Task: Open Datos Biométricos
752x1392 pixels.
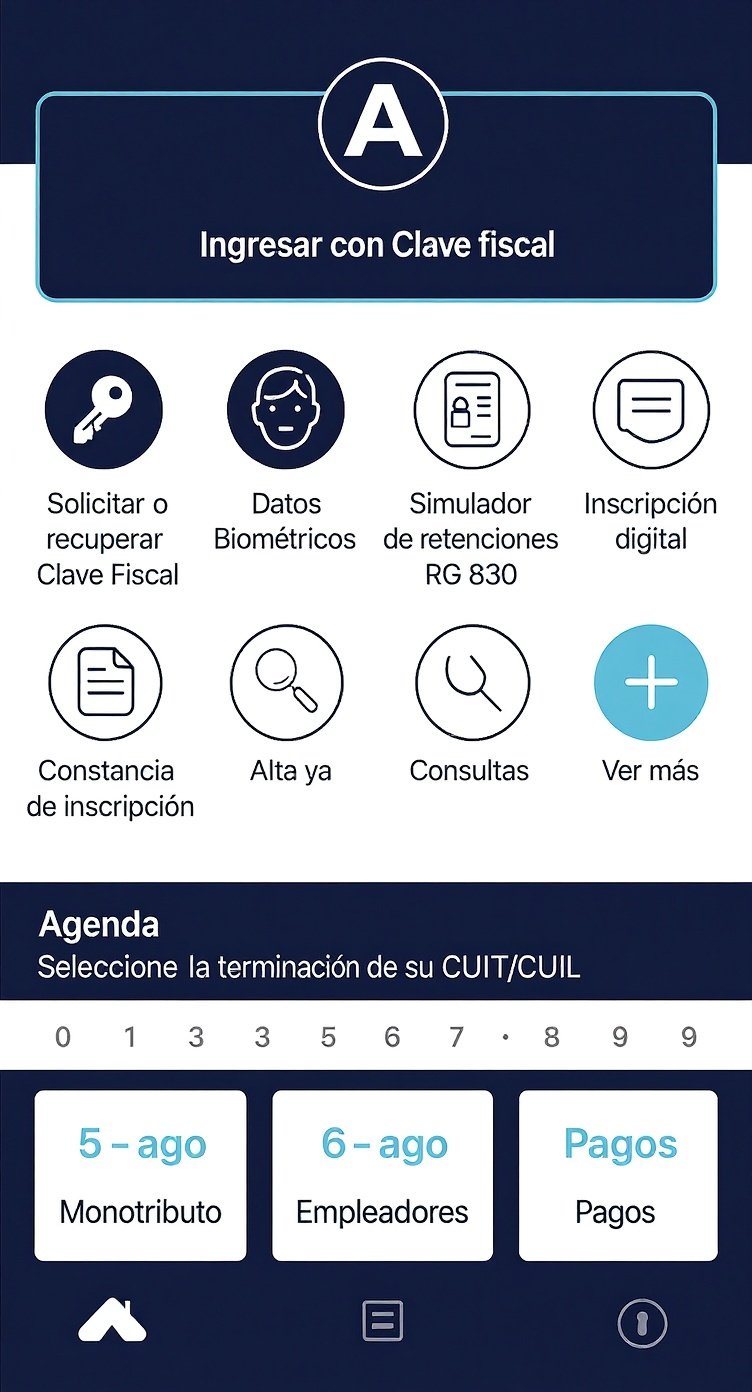Action: 286,410
